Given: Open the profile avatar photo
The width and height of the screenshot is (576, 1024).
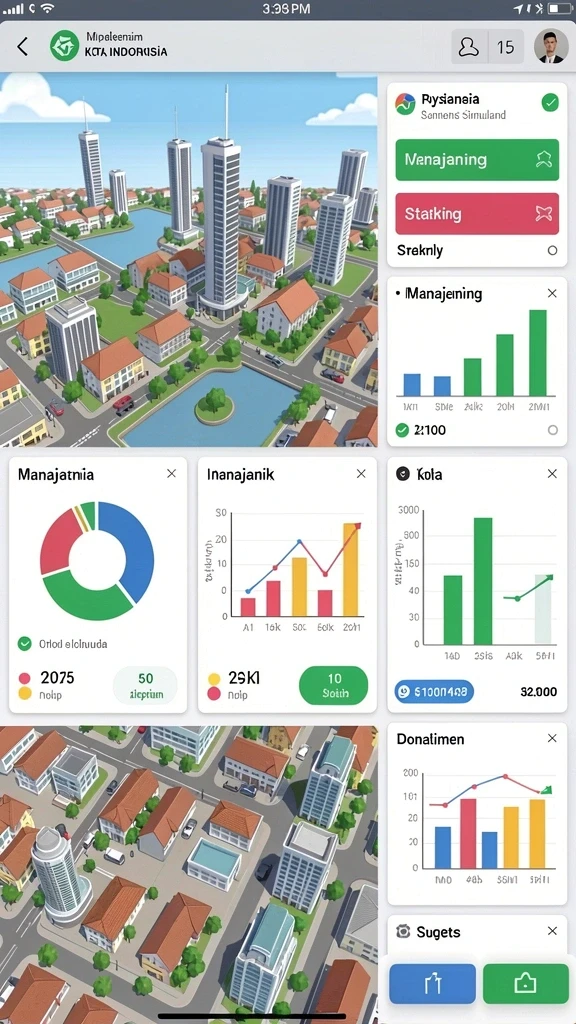Looking at the screenshot, I should pos(551,46).
